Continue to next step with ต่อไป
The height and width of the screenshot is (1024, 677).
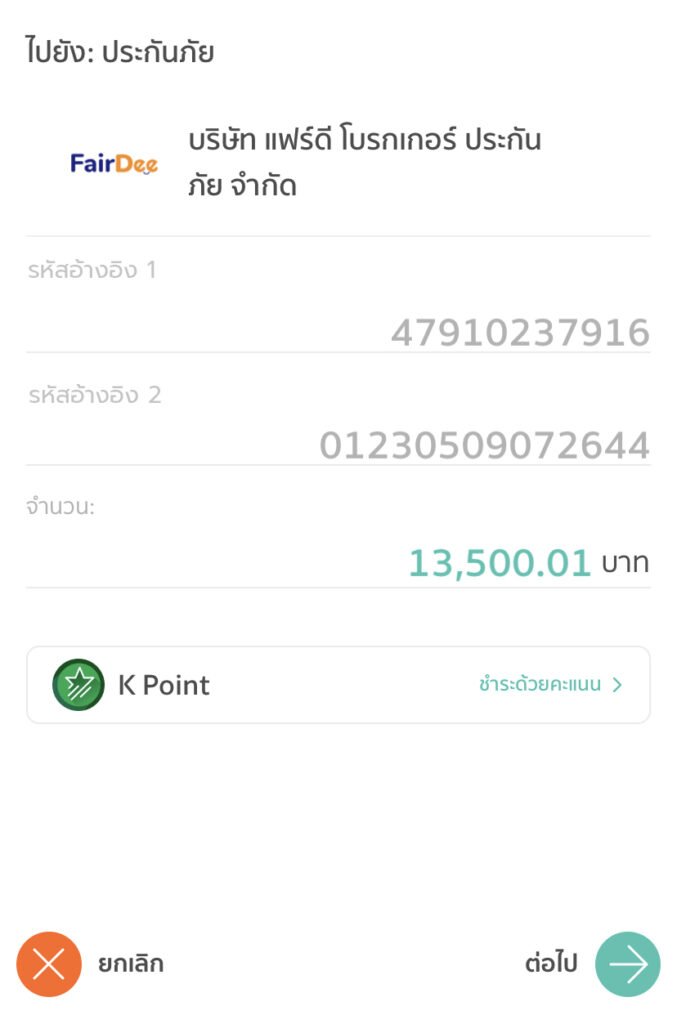(x=627, y=964)
